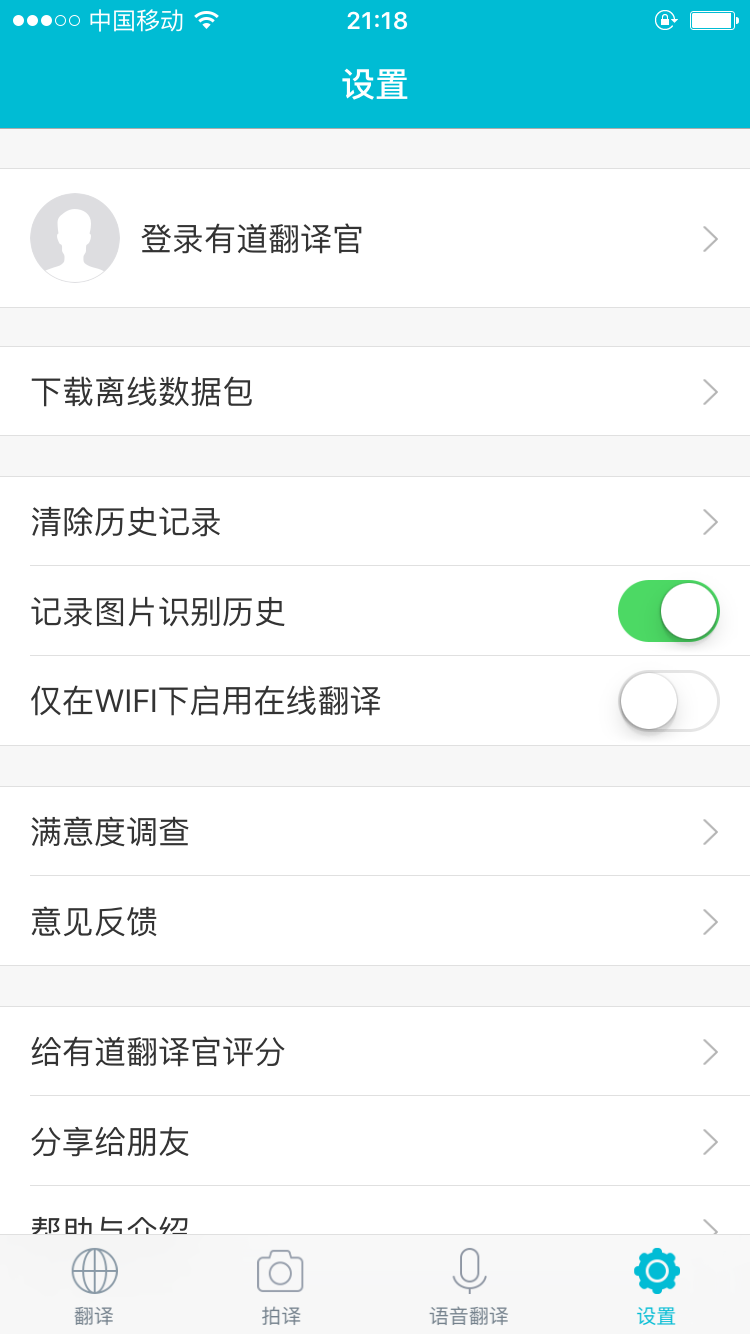Switch to the 翻译 tab
The image size is (750, 1334).
click(93, 1285)
